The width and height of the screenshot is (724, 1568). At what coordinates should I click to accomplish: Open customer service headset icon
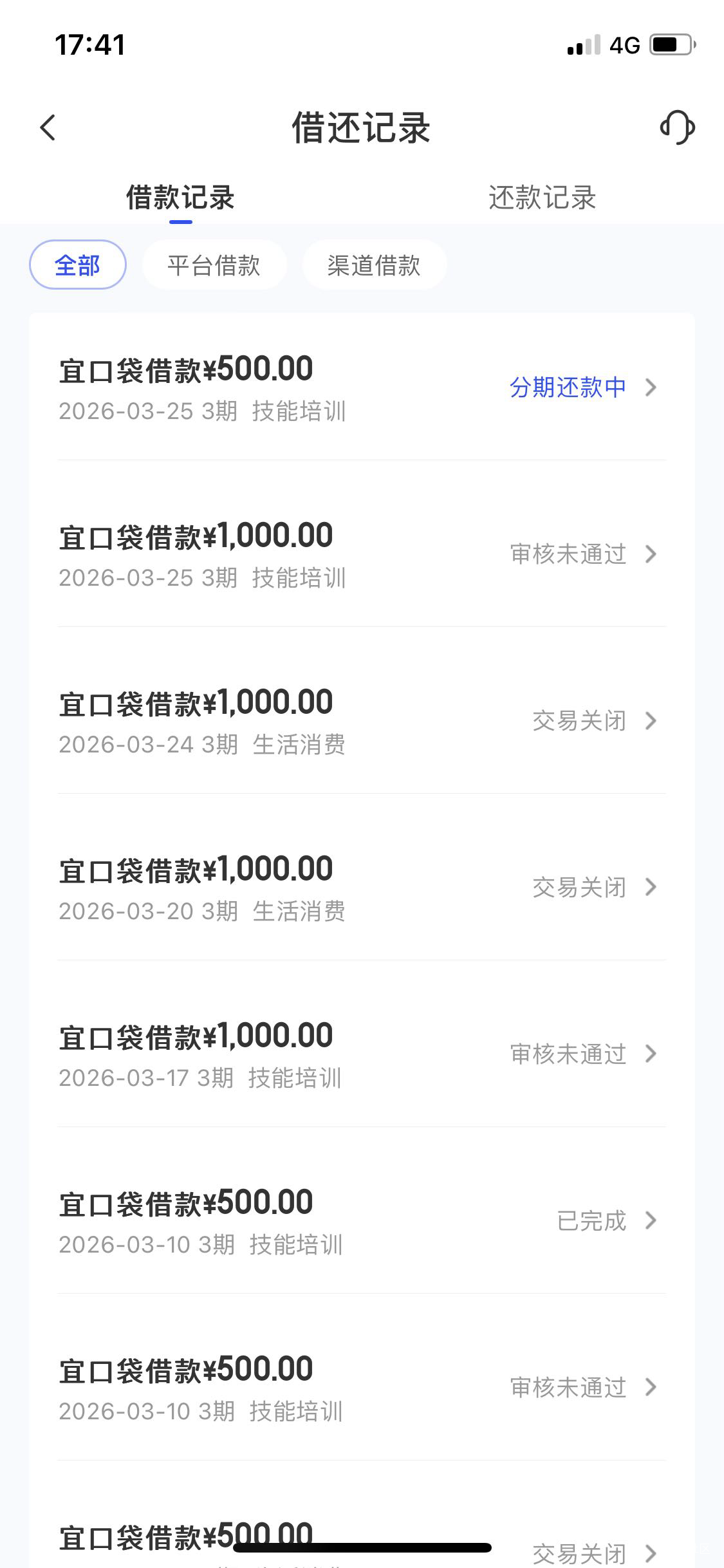coord(677,127)
